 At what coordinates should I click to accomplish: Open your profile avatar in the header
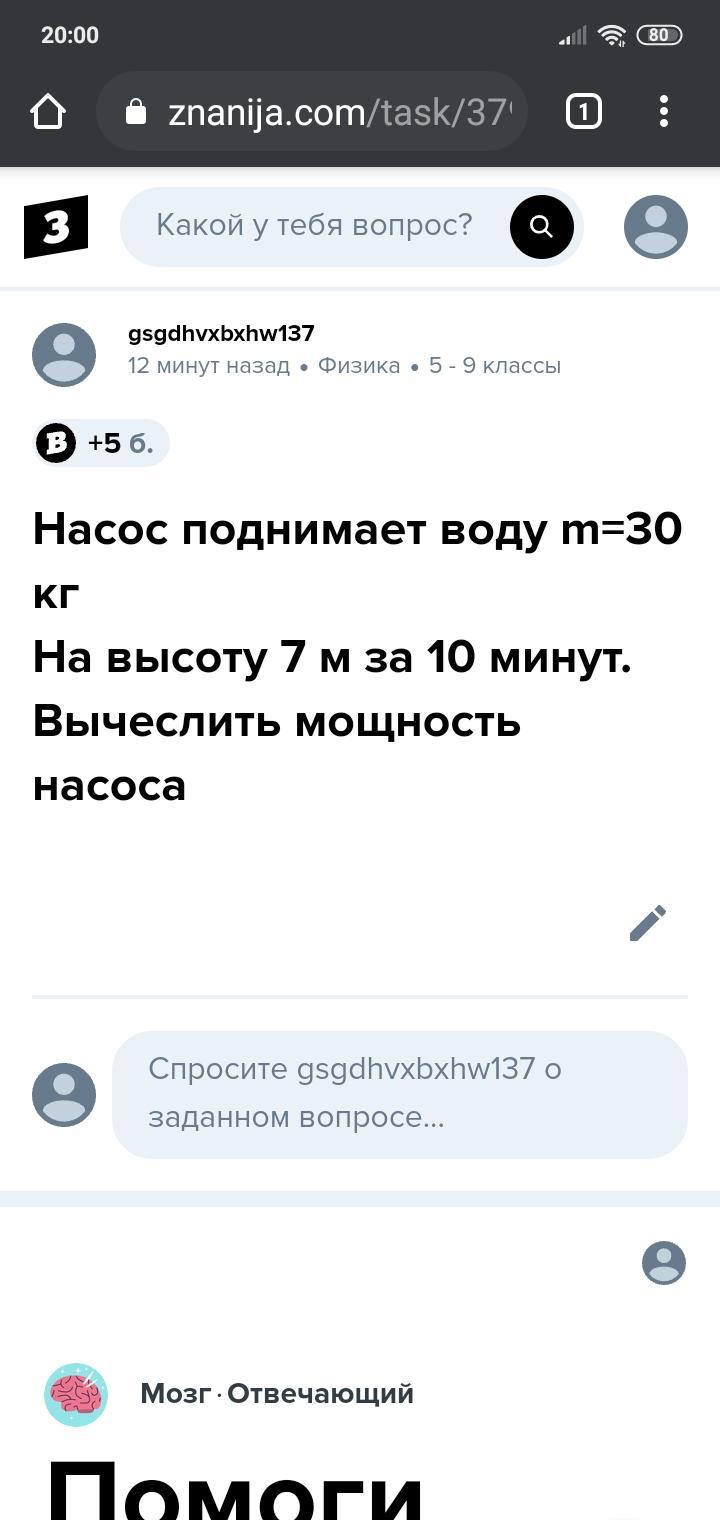click(x=655, y=227)
